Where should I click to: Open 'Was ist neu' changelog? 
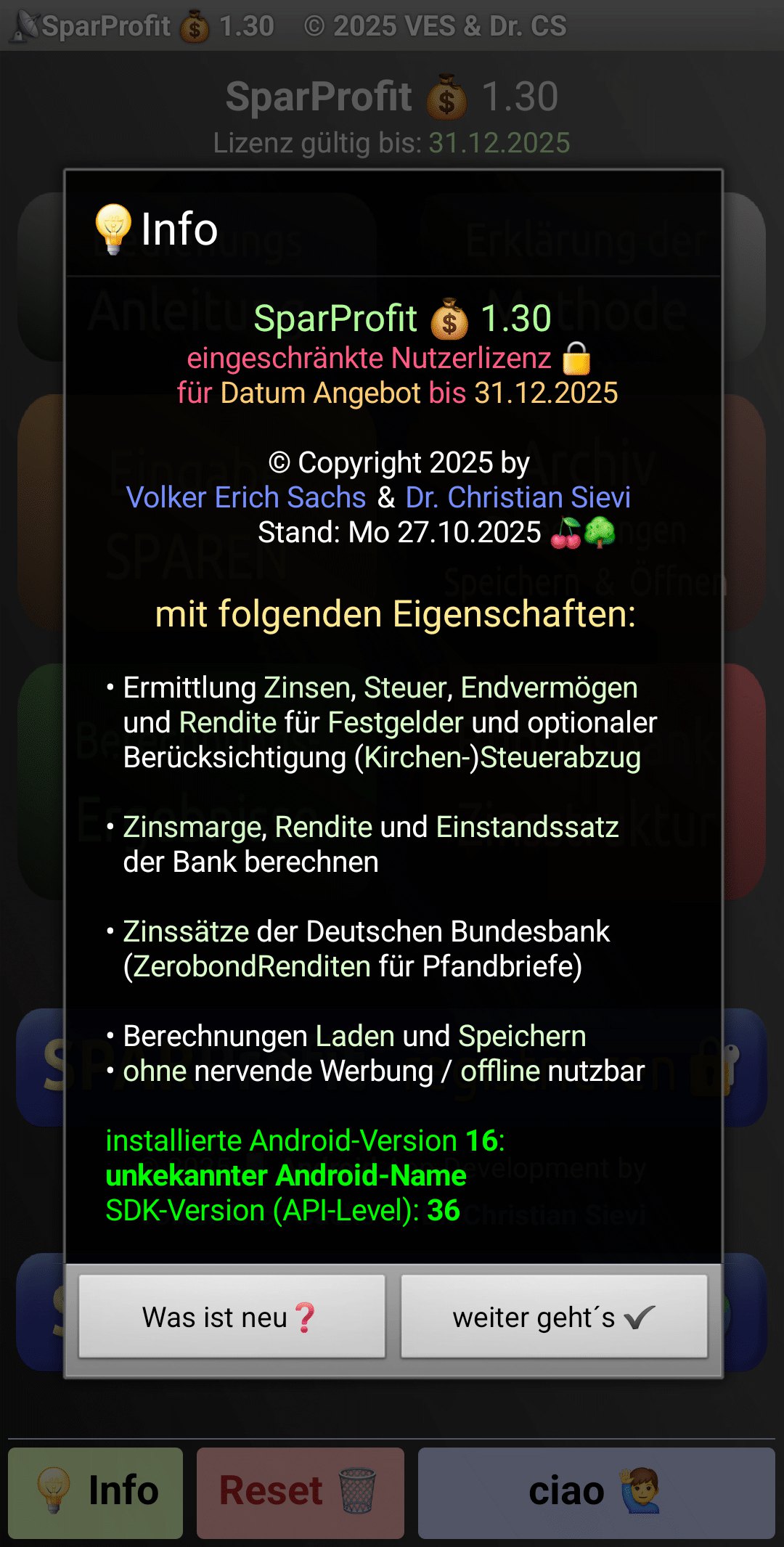point(232,1316)
